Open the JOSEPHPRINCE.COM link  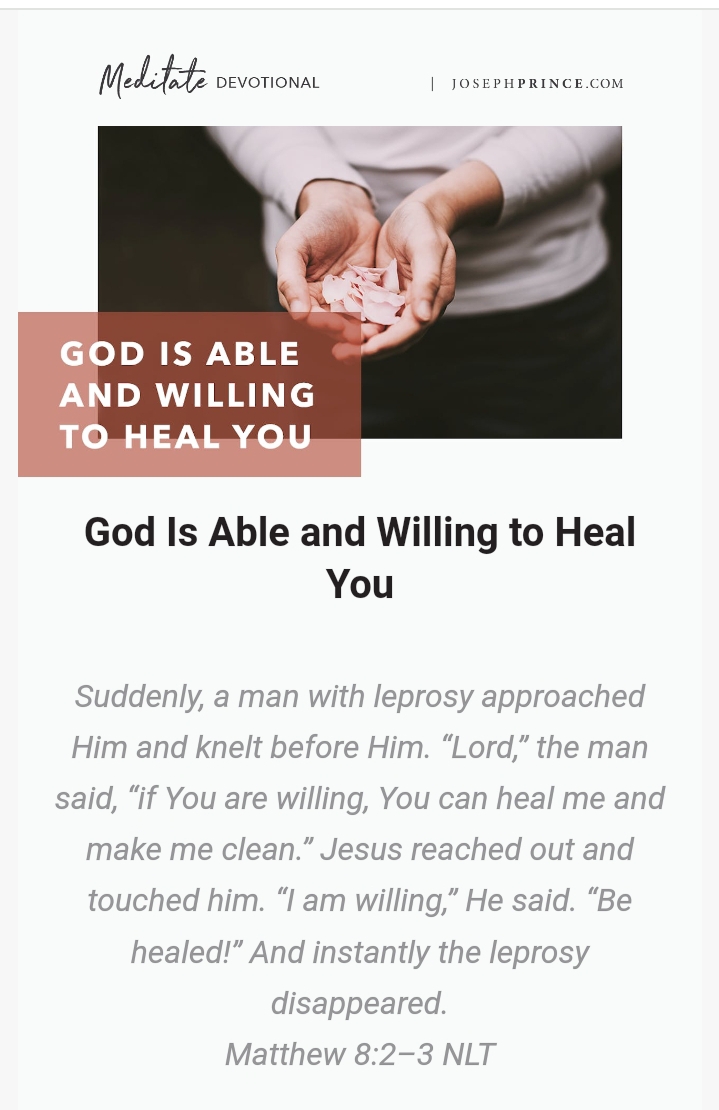[537, 84]
